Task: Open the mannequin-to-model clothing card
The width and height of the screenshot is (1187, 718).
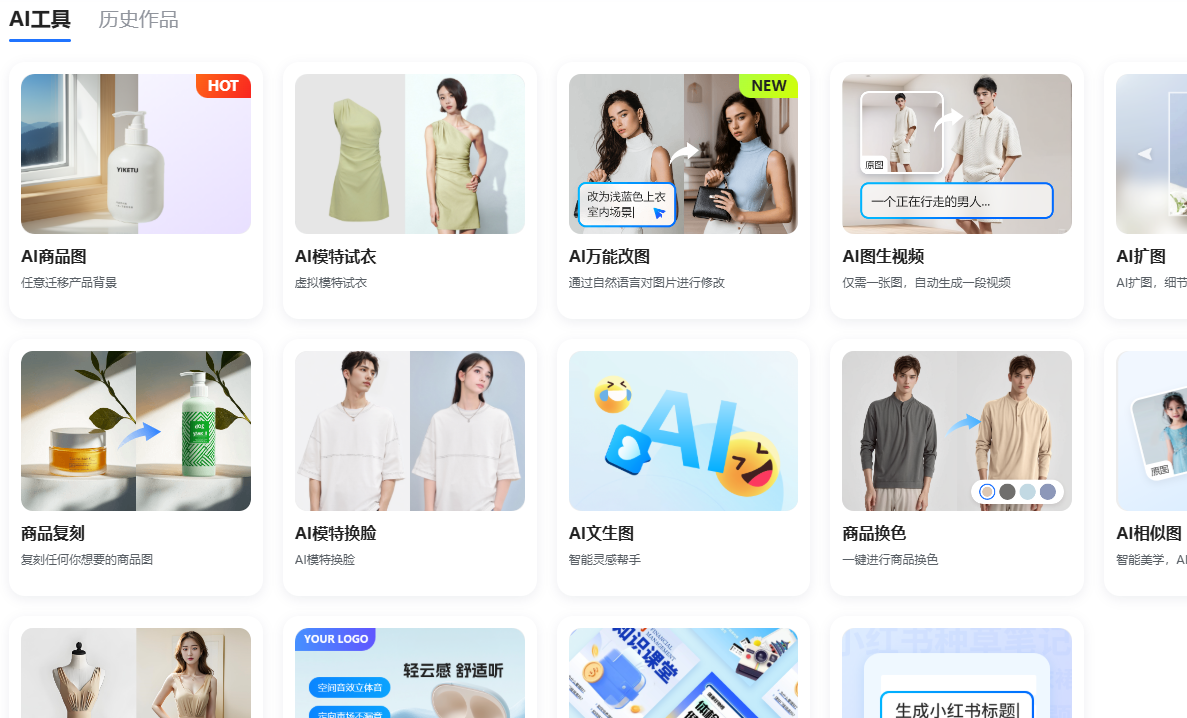Action: point(136,675)
